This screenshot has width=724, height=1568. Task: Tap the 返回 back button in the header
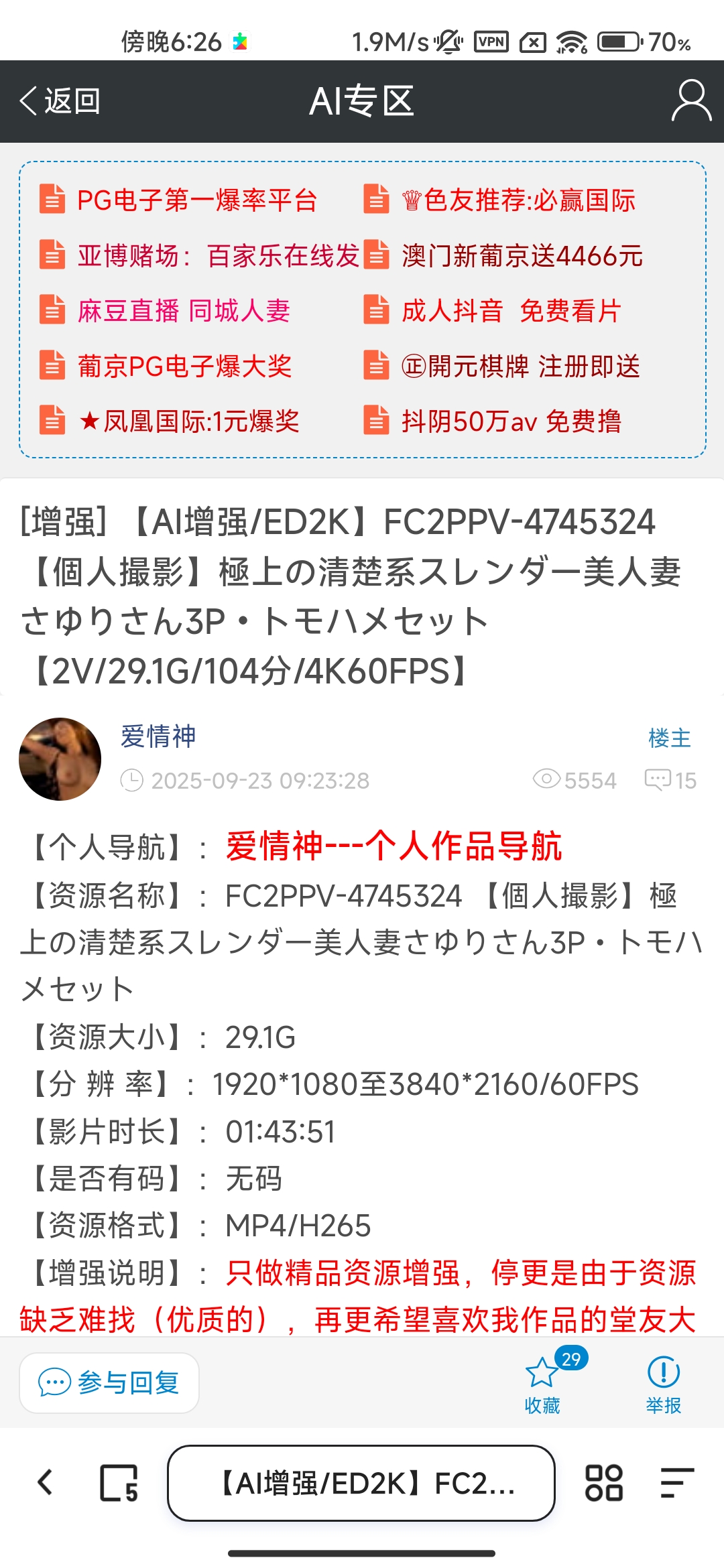tap(60, 101)
